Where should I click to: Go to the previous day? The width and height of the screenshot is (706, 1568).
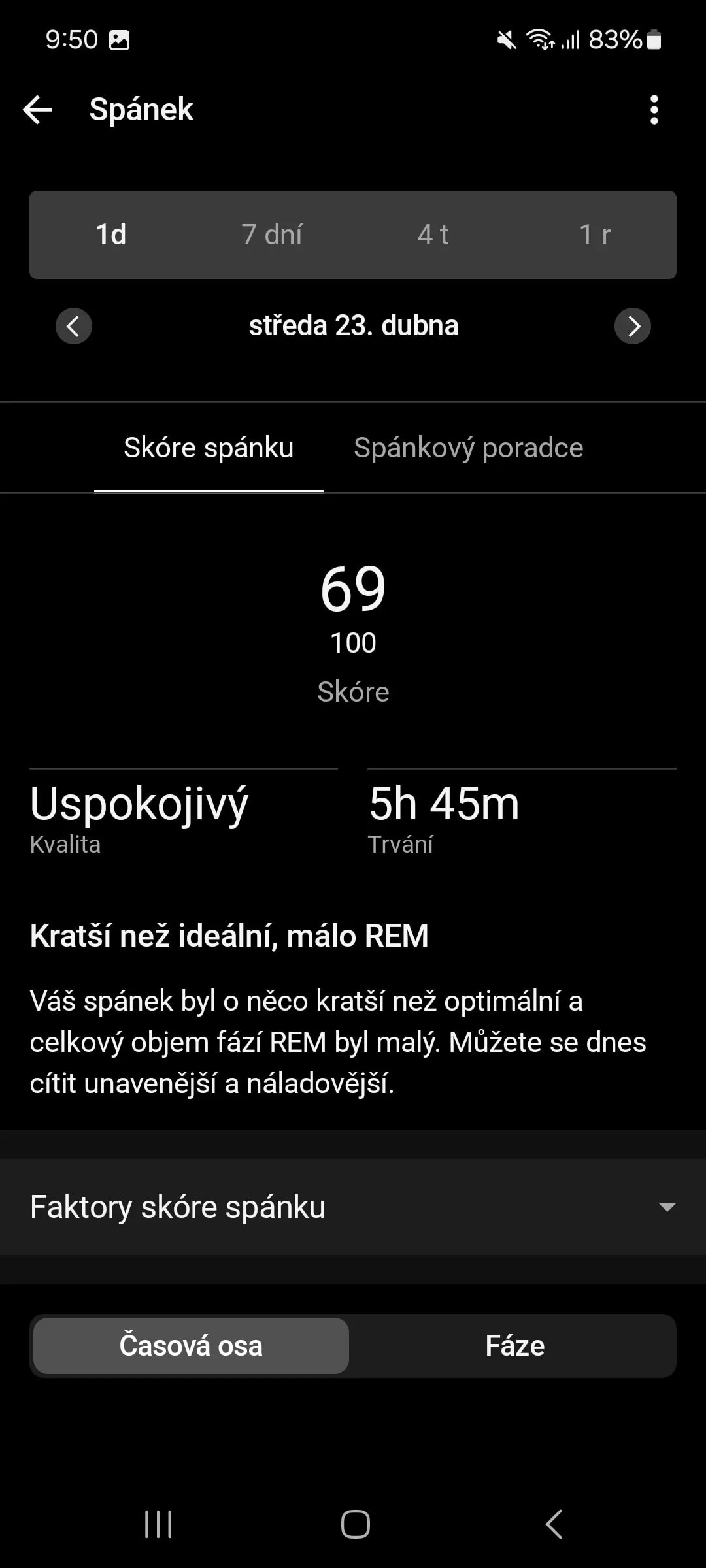tap(74, 326)
